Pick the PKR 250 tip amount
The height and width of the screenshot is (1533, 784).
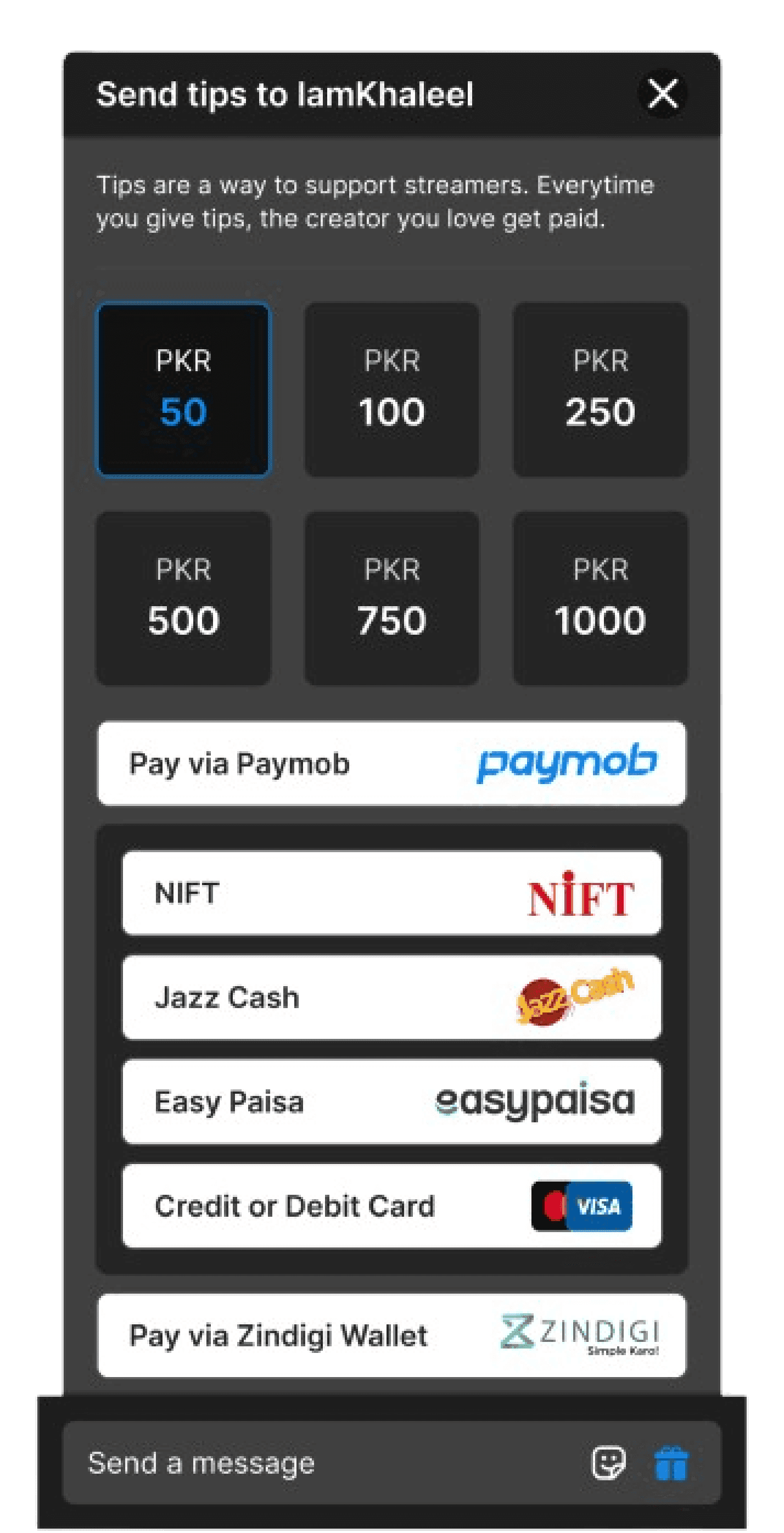(x=600, y=390)
